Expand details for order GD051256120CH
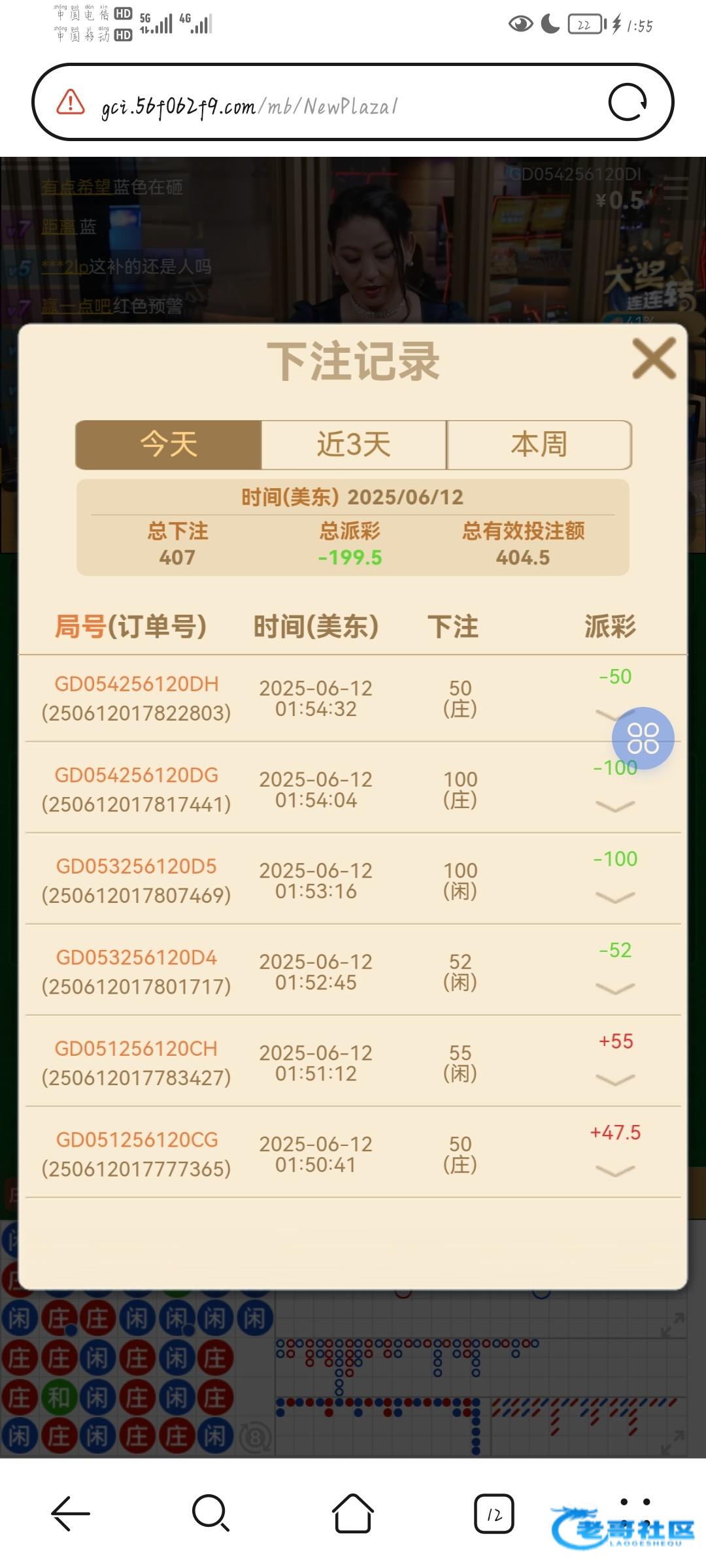 tap(615, 1080)
